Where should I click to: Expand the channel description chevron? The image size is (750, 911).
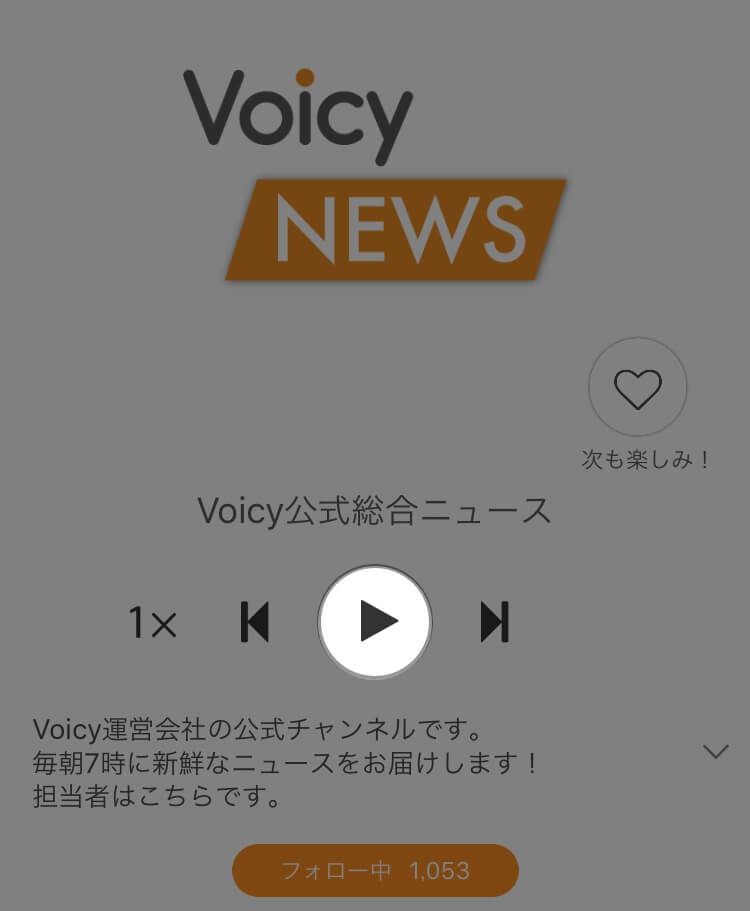pos(715,752)
